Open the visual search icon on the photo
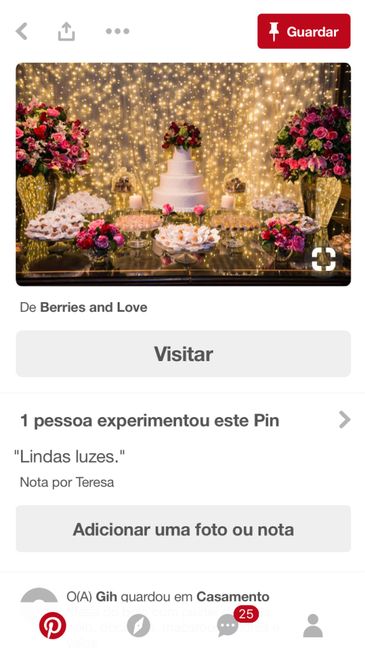The height and width of the screenshot is (650, 365). point(324,260)
